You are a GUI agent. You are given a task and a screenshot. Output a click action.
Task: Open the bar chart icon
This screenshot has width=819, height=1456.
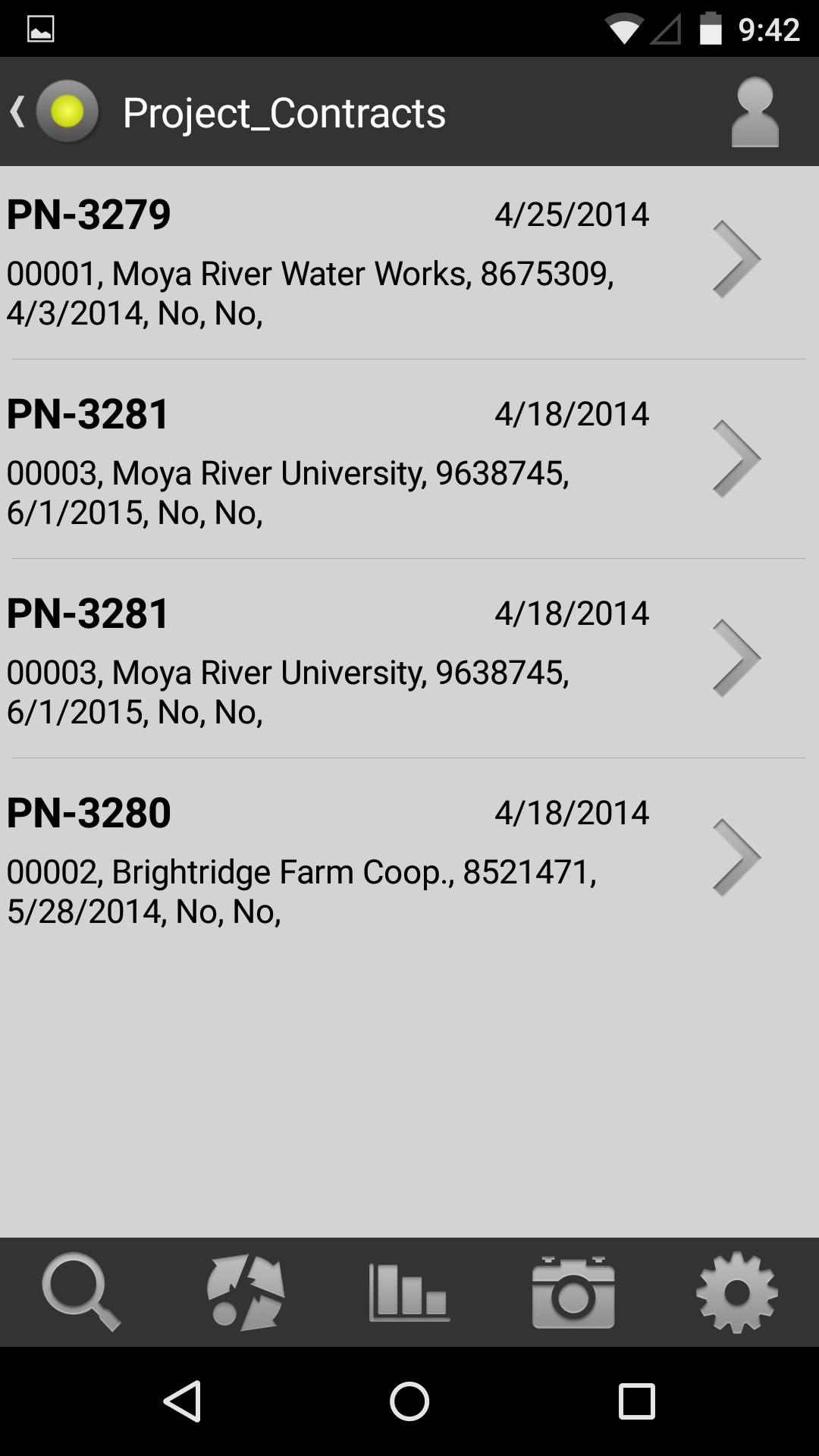pyautogui.click(x=409, y=1291)
